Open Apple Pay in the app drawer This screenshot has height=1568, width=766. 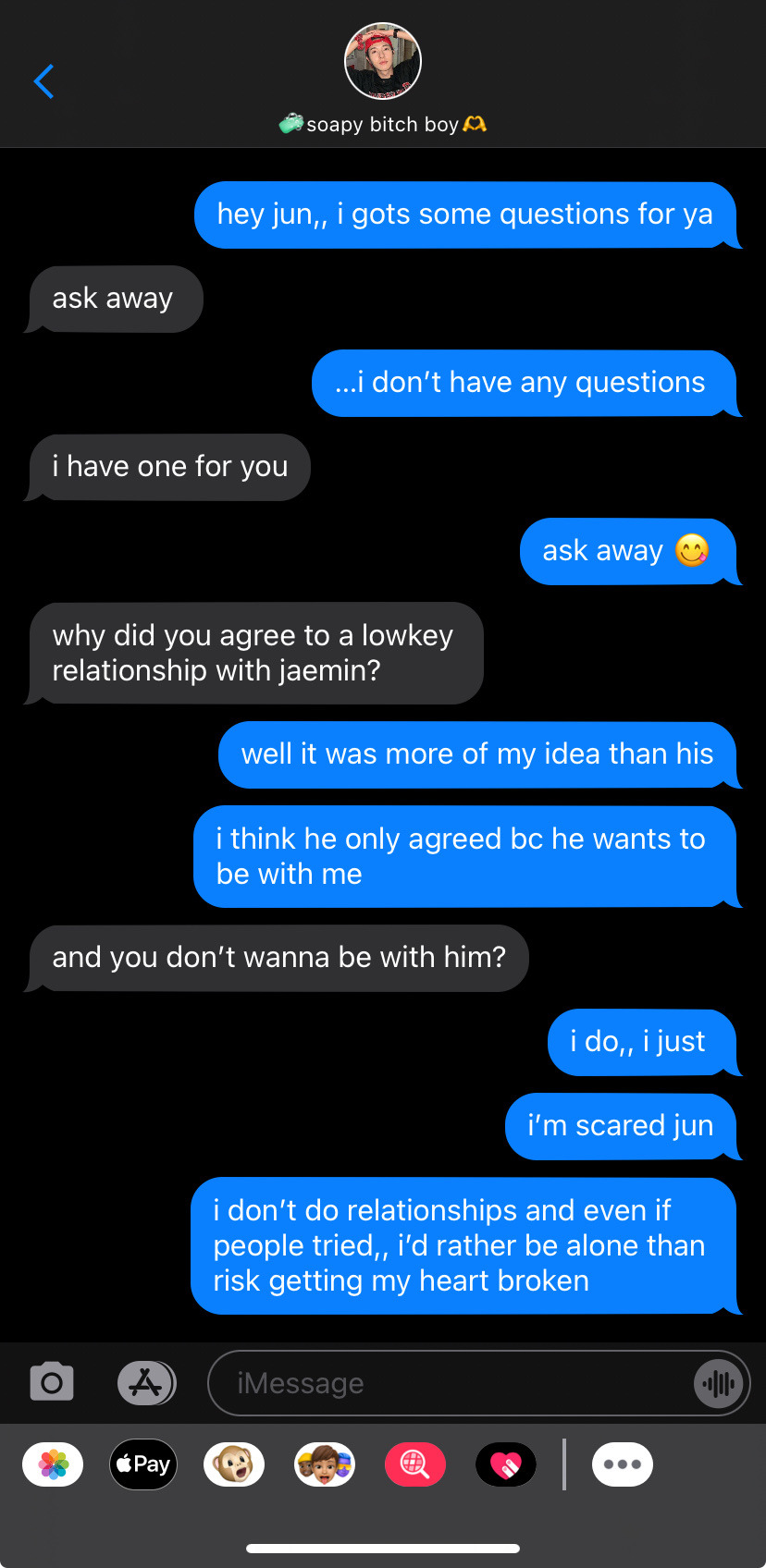(143, 1464)
